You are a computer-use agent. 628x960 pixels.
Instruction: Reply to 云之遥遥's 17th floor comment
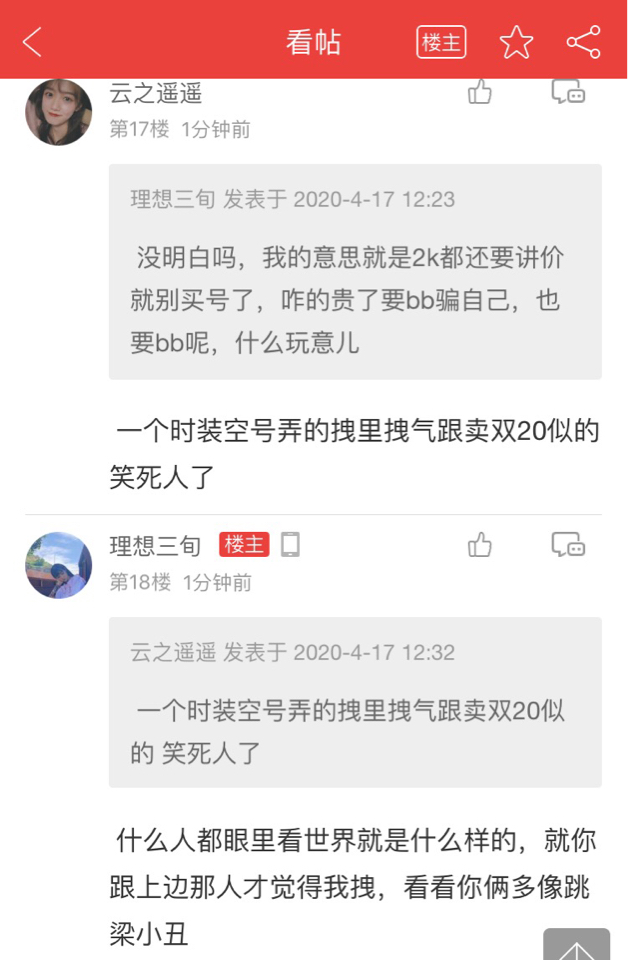click(568, 93)
